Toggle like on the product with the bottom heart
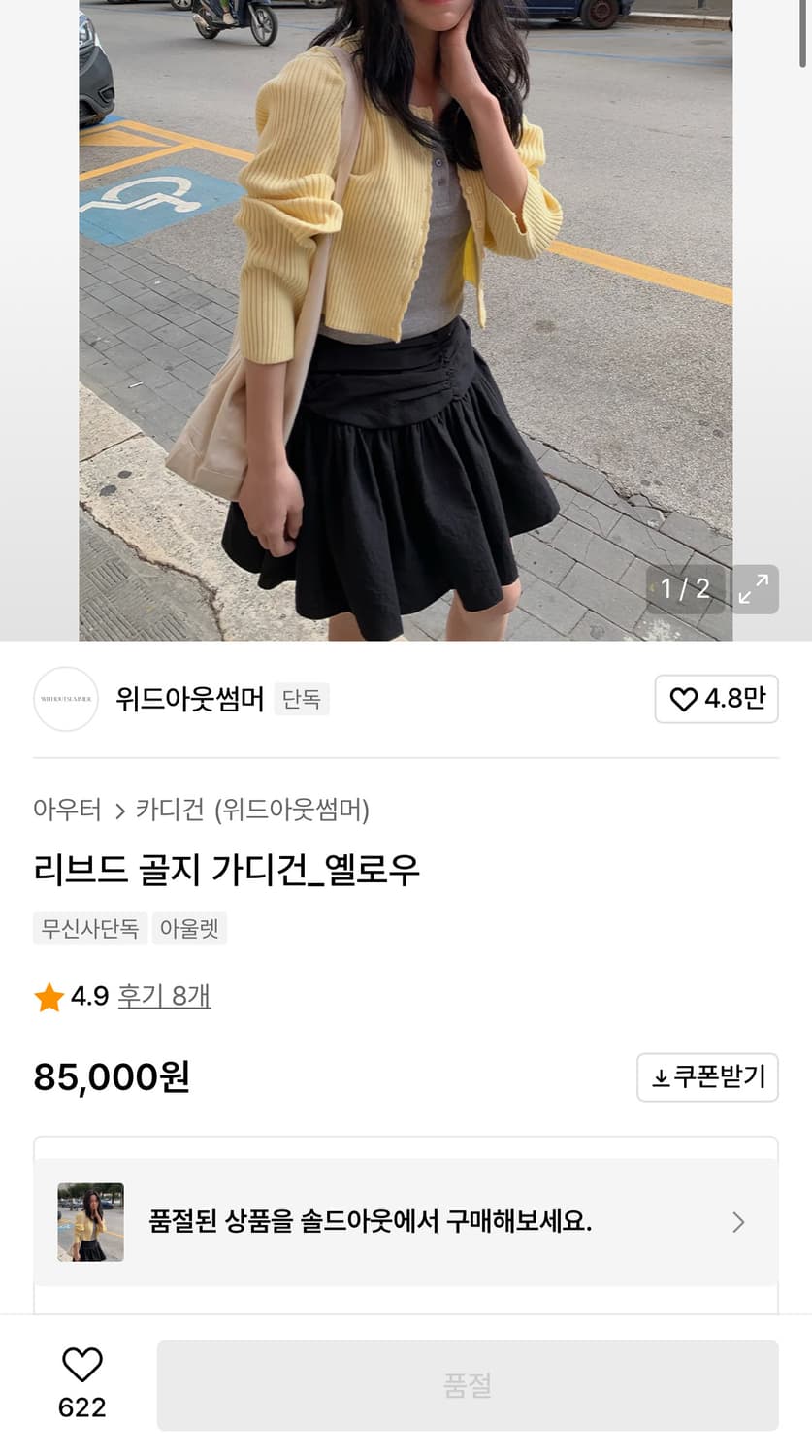Screen dimensions: 812x1456 [x=82, y=1364]
